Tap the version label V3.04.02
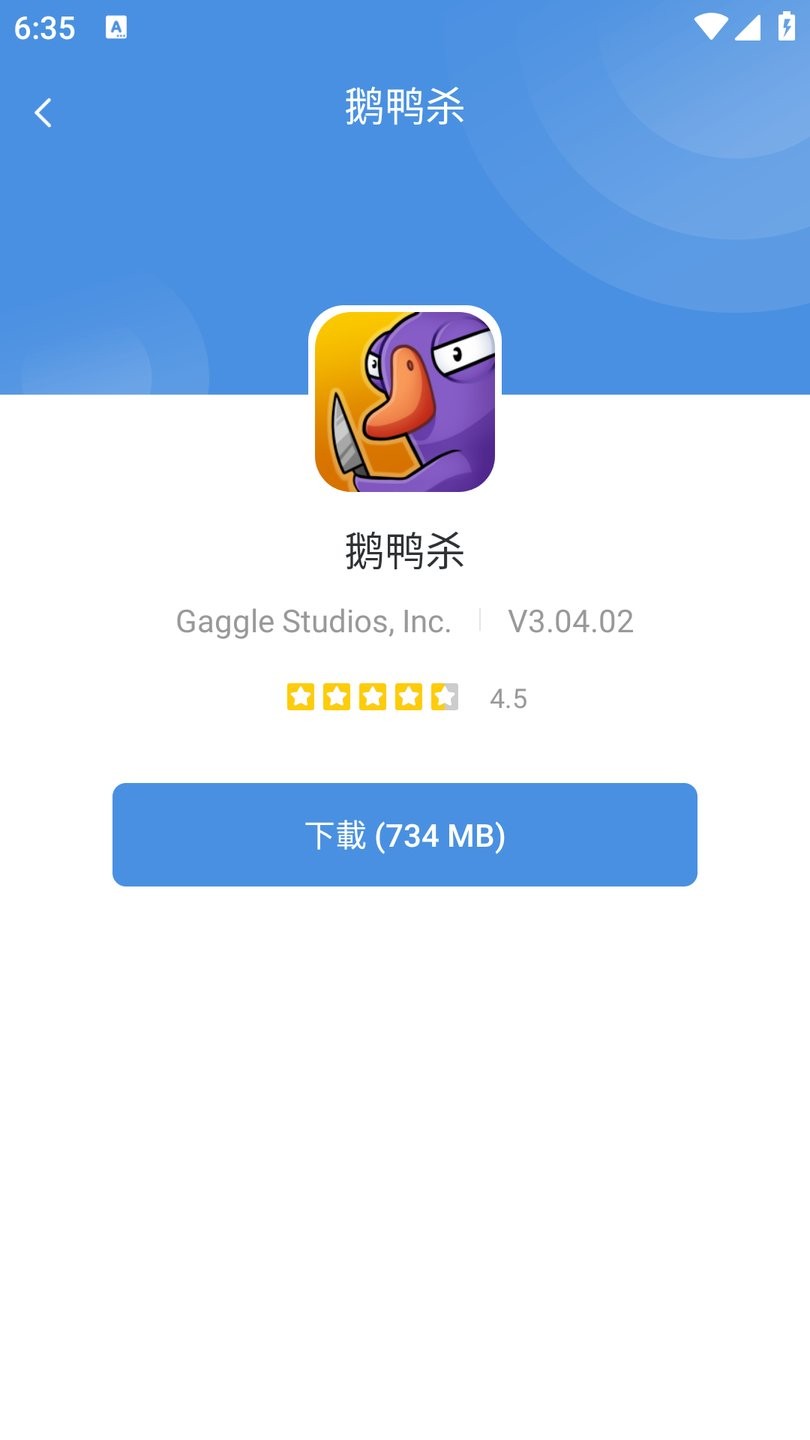 (x=571, y=621)
